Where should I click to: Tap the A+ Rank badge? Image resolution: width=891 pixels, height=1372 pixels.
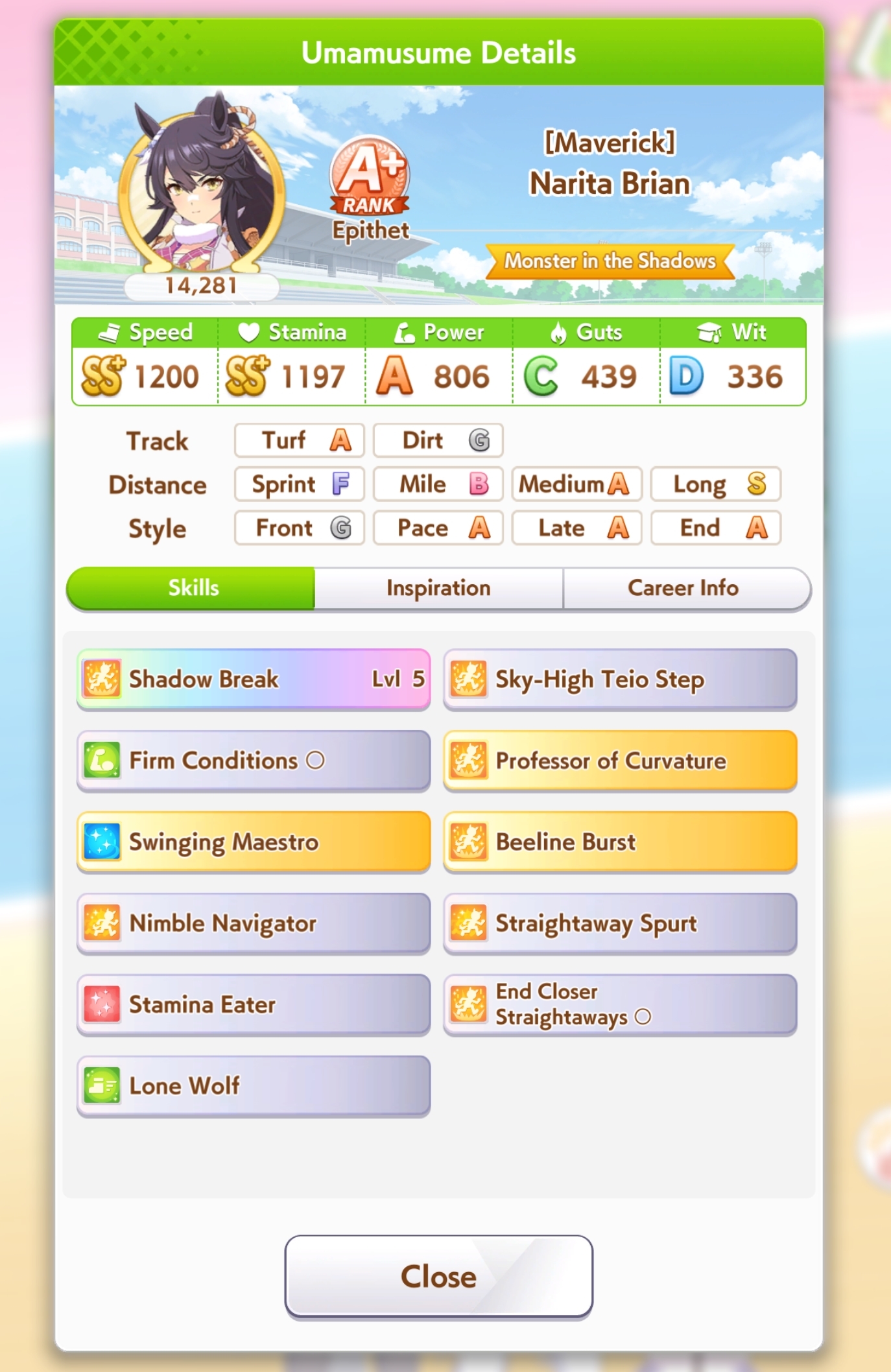[x=370, y=176]
